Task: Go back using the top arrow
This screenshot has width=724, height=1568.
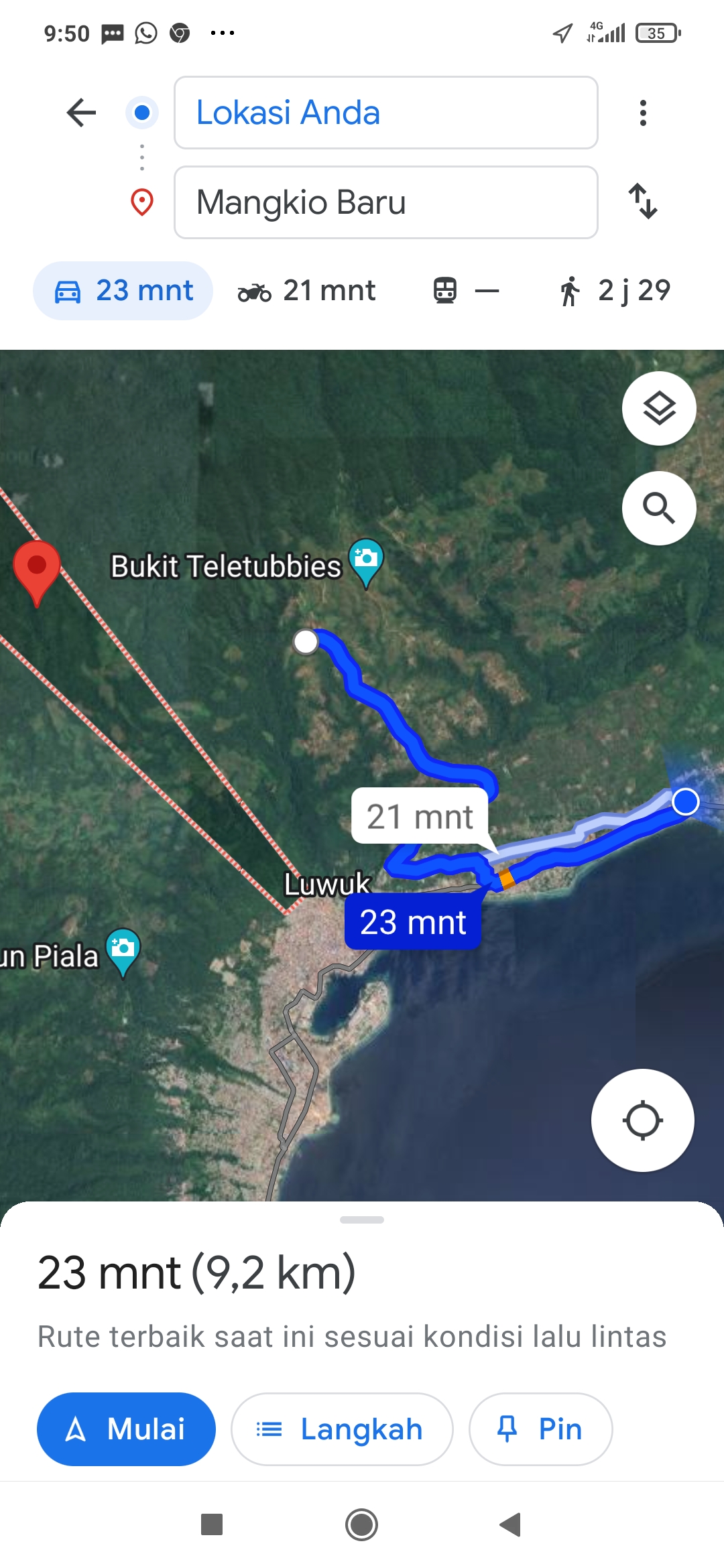Action: point(82,113)
